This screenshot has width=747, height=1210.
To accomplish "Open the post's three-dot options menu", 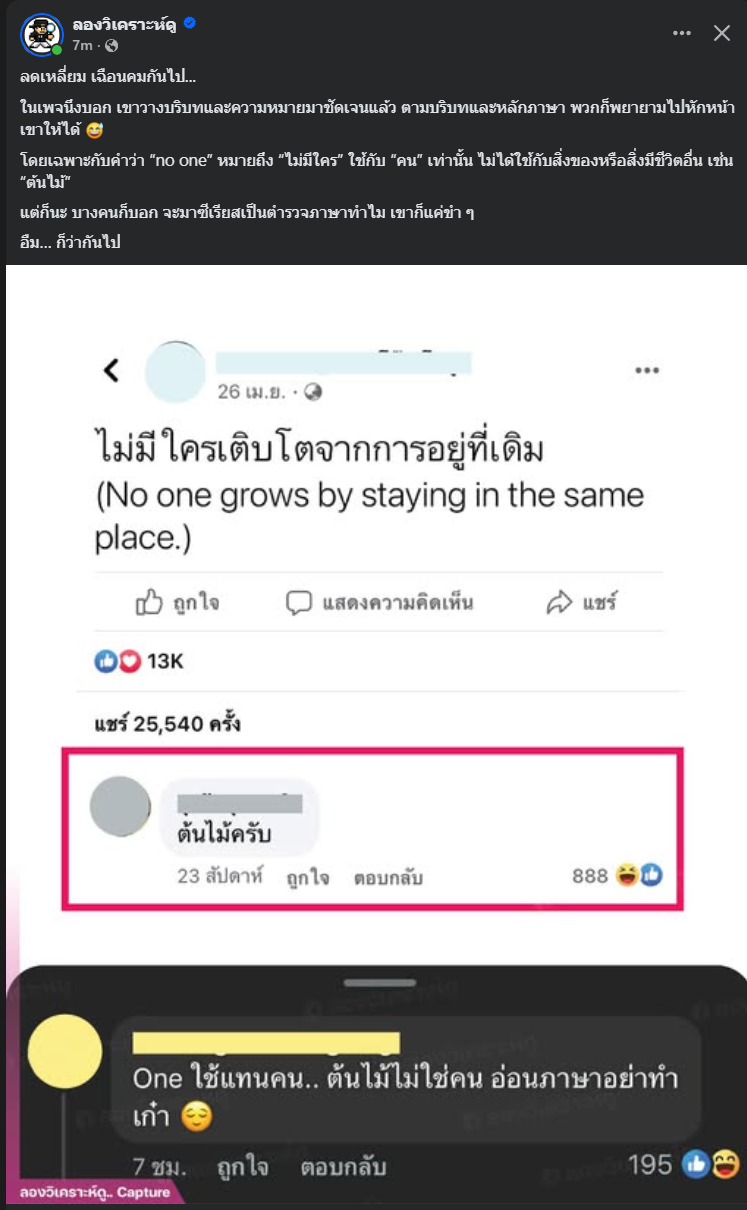I will pyautogui.click(x=682, y=33).
